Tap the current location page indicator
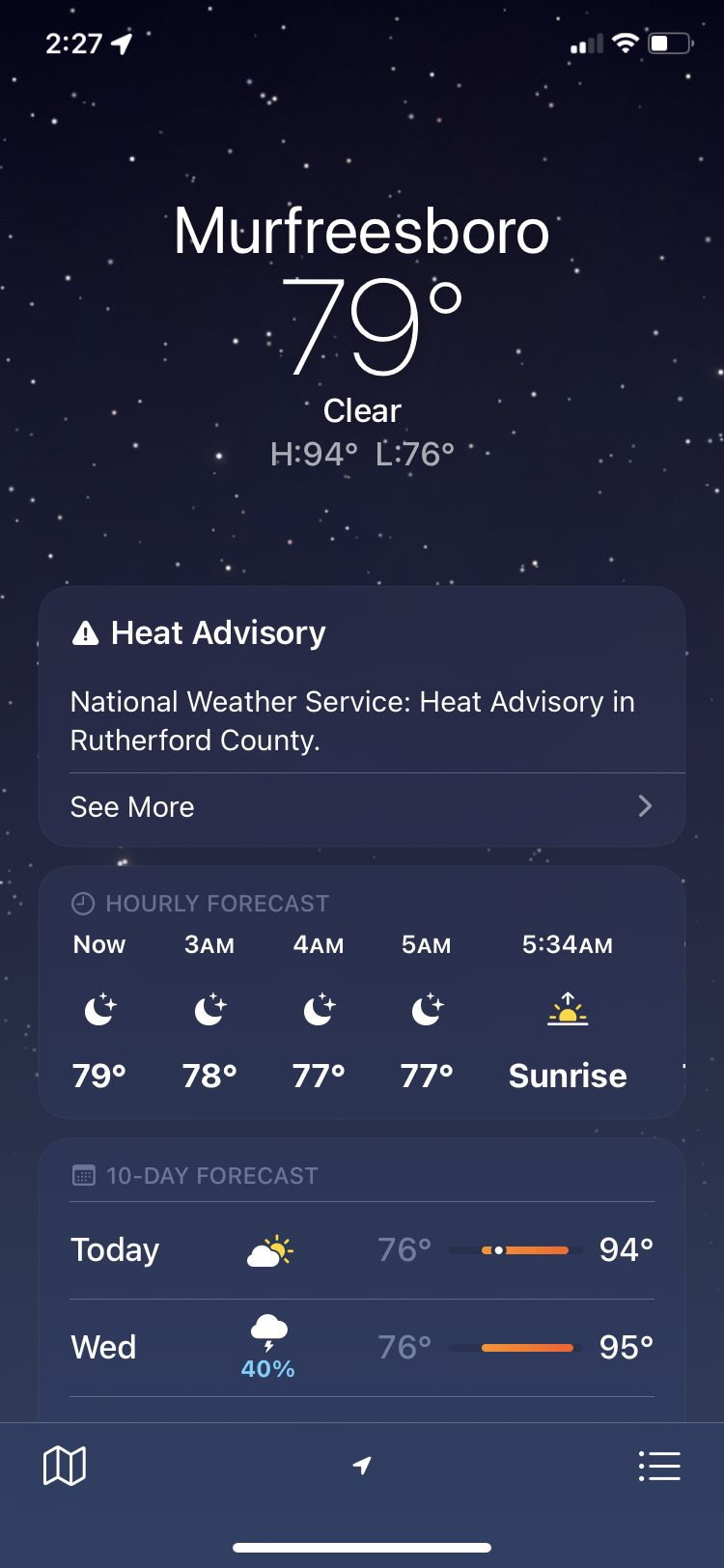Screen dimensions: 724x1568 coord(362,1466)
